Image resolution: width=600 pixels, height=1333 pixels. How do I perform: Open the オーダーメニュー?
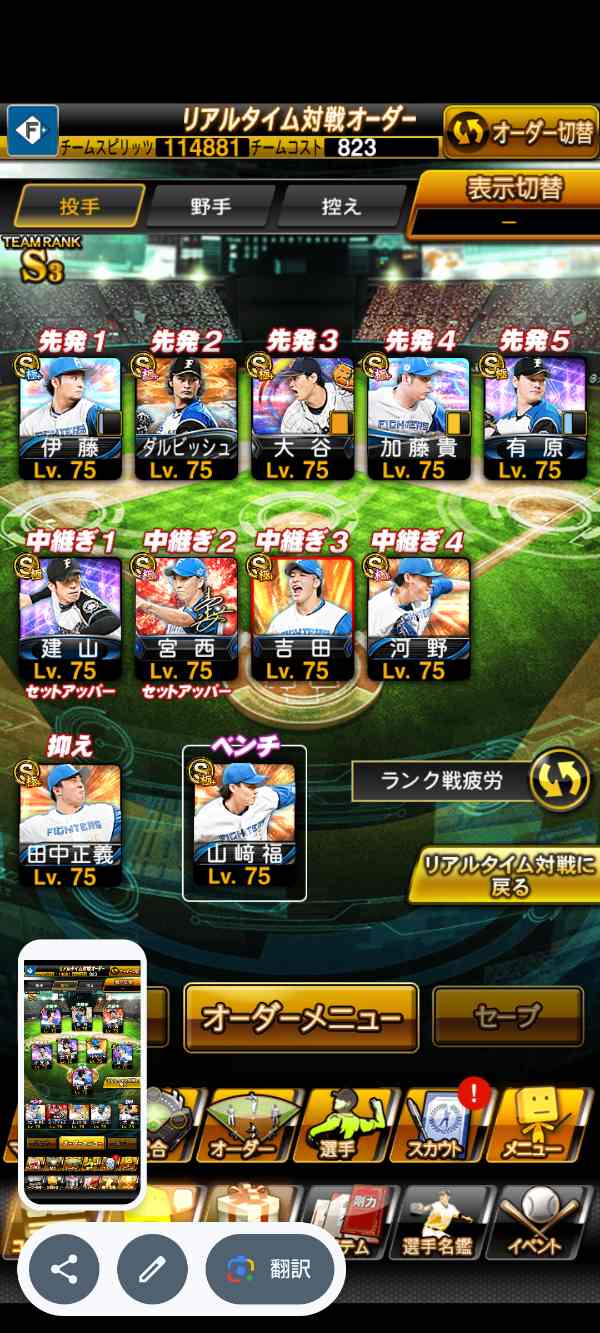point(301,1018)
